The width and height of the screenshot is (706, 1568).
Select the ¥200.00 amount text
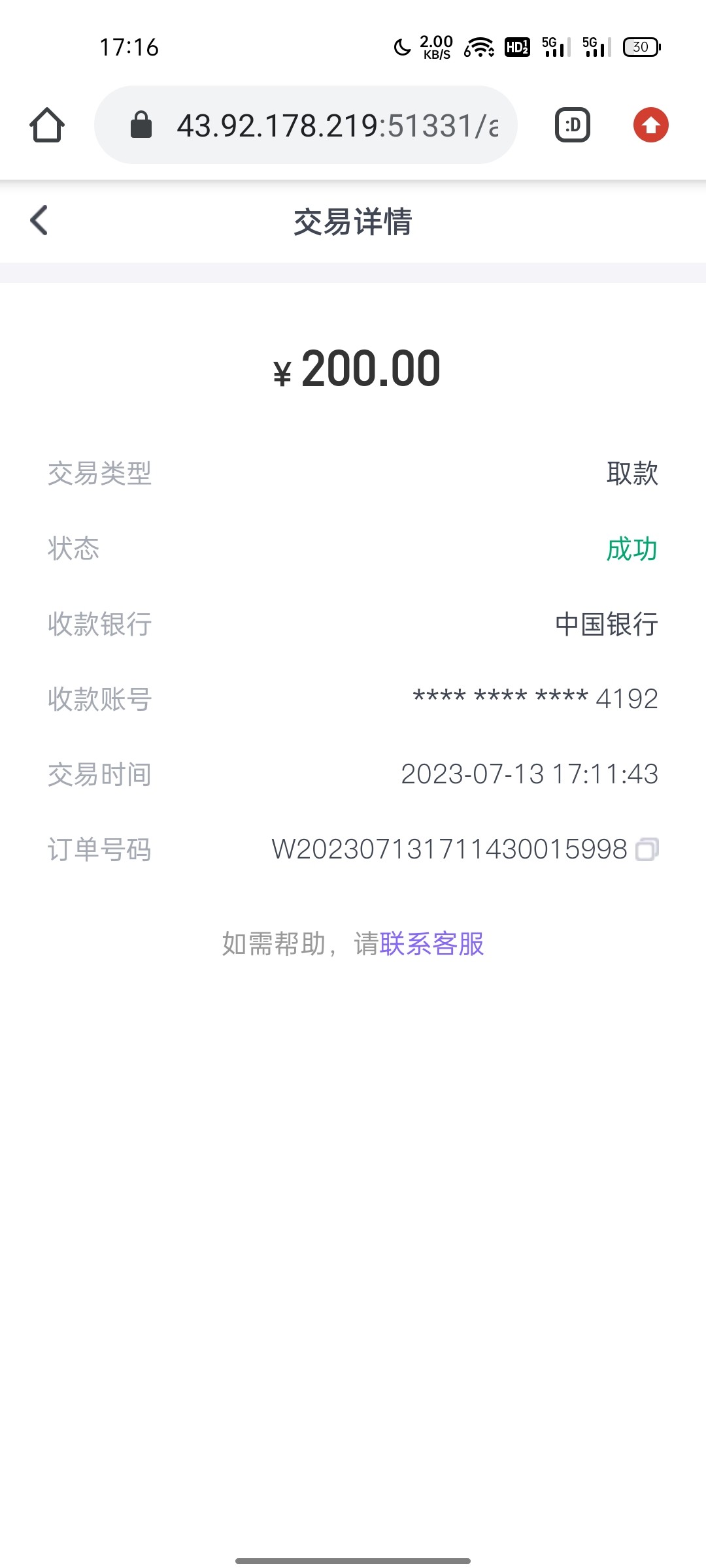(358, 369)
